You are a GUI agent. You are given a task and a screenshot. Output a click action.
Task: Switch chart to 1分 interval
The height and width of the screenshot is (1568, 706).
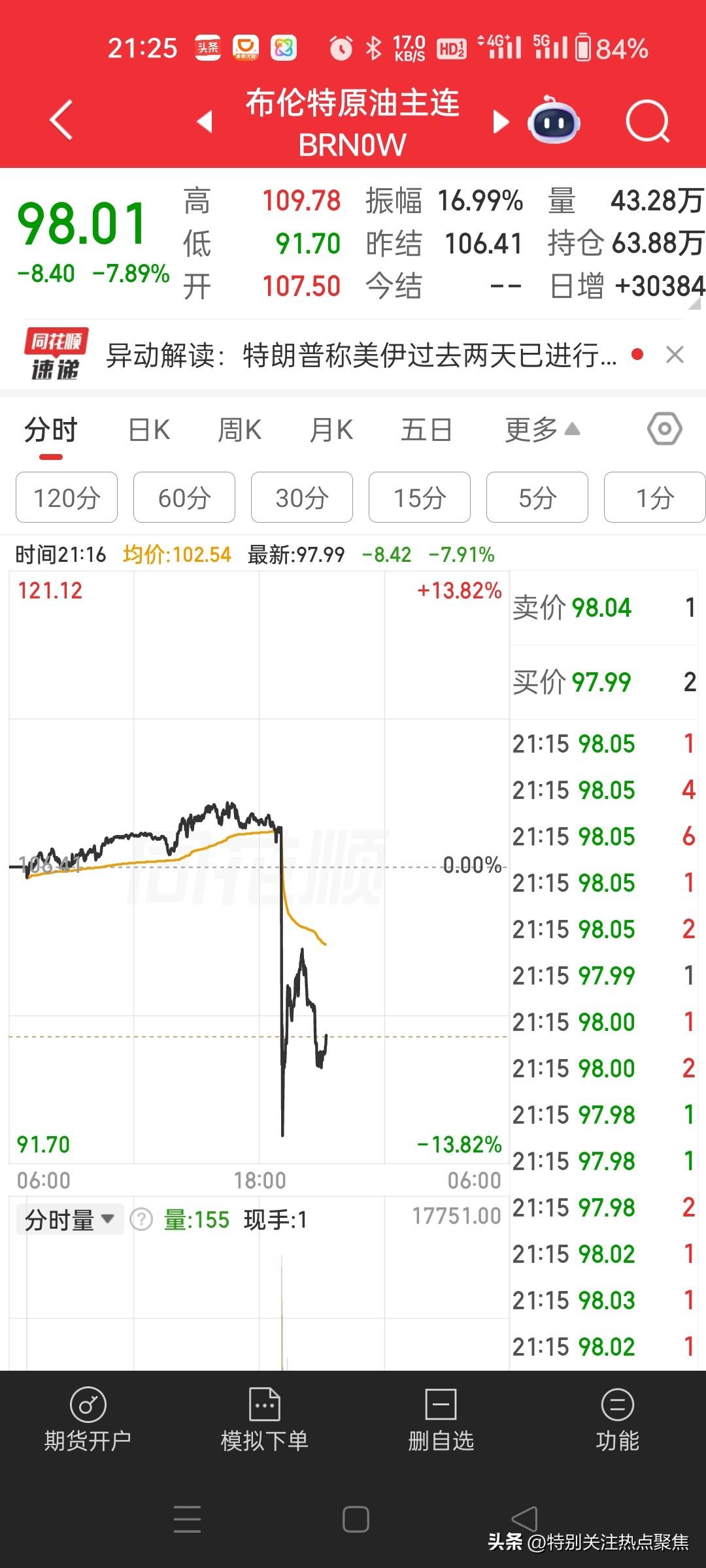[x=654, y=497]
